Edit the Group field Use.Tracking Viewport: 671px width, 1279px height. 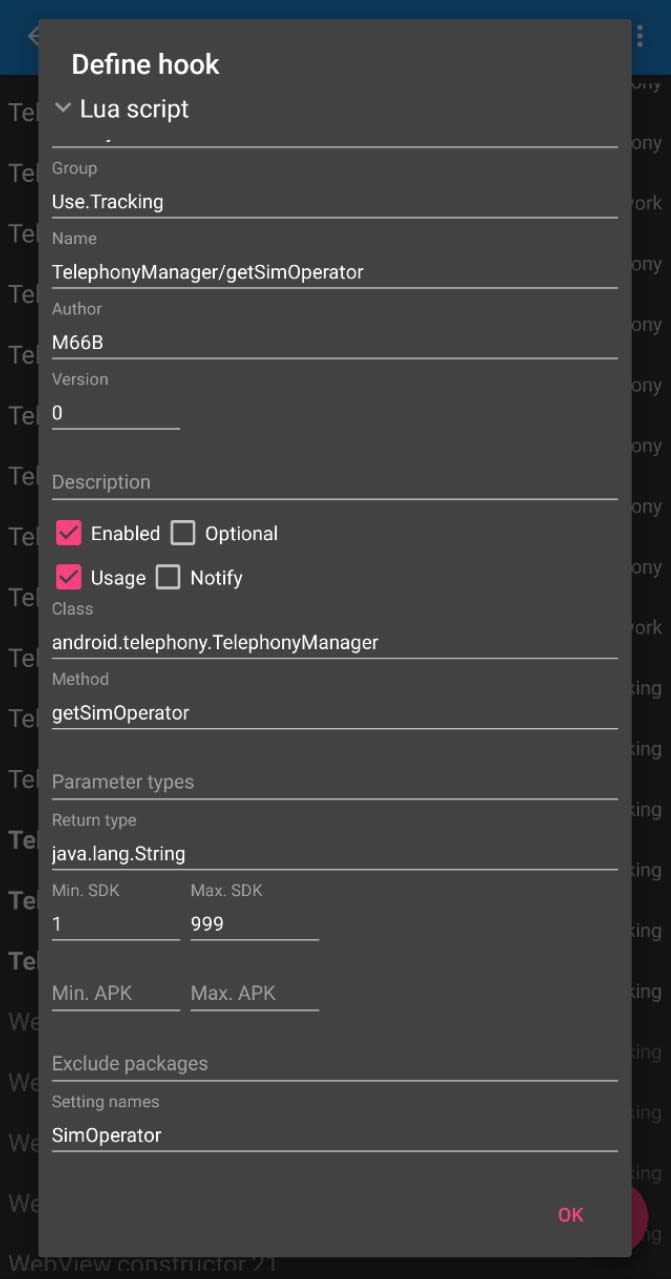coord(334,202)
